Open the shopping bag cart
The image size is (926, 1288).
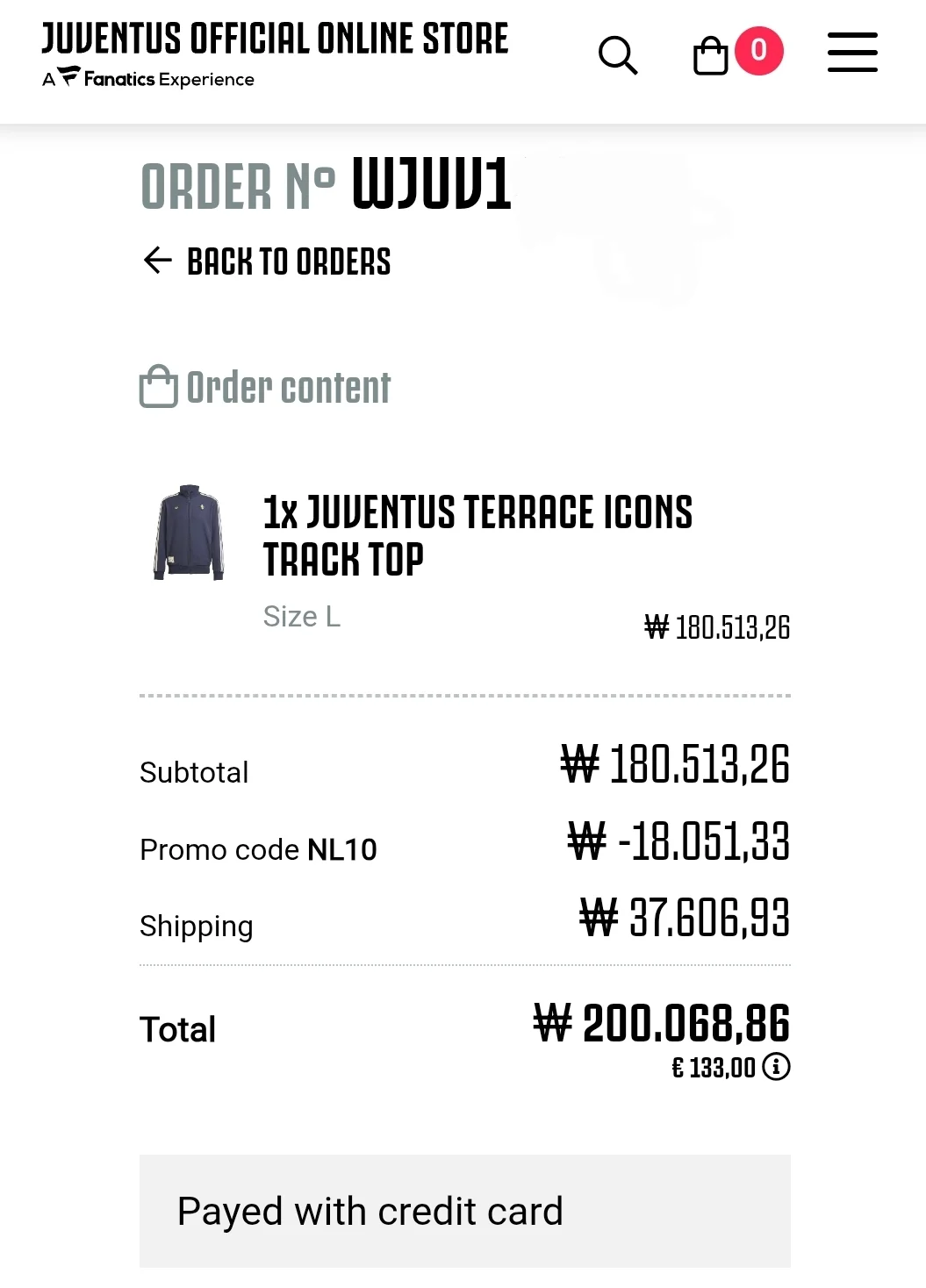[711, 56]
